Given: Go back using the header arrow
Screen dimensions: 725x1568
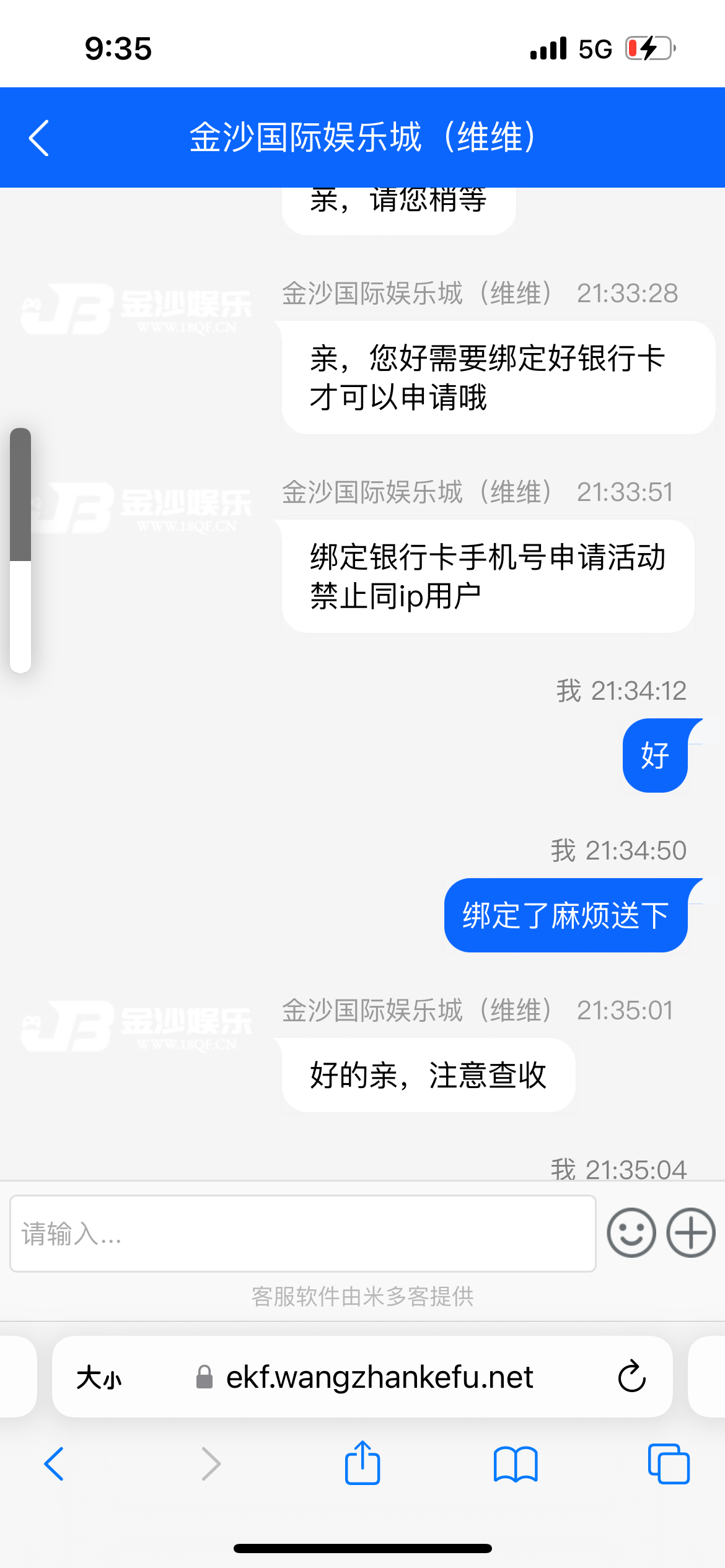Looking at the screenshot, I should coord(39,137).
